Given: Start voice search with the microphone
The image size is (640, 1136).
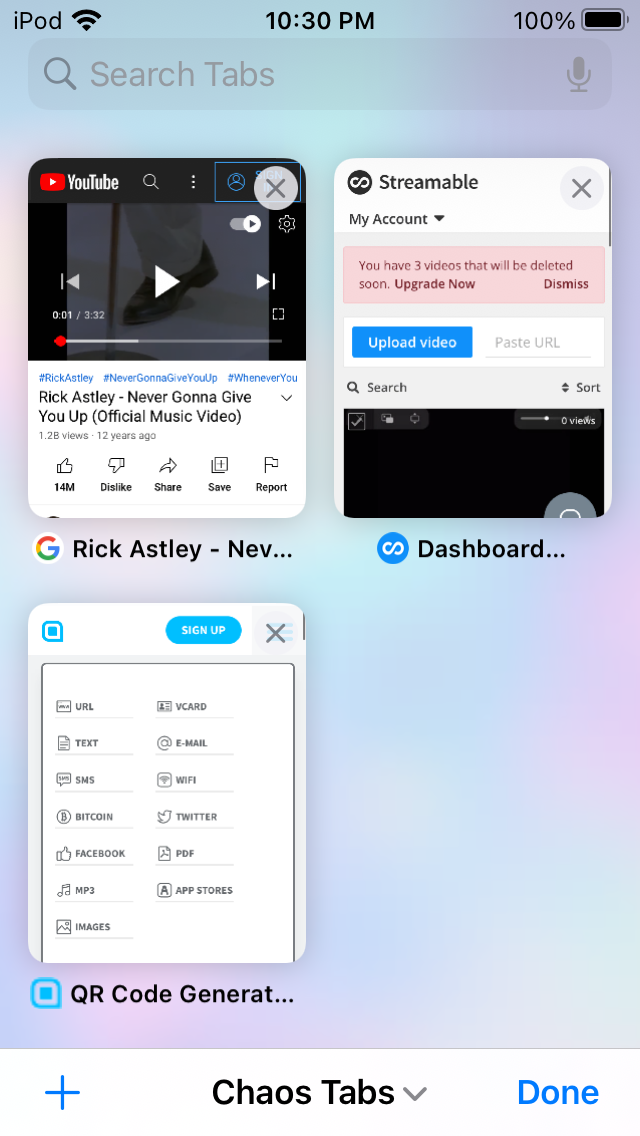Looking at the screenshot, I should [578, 74].
